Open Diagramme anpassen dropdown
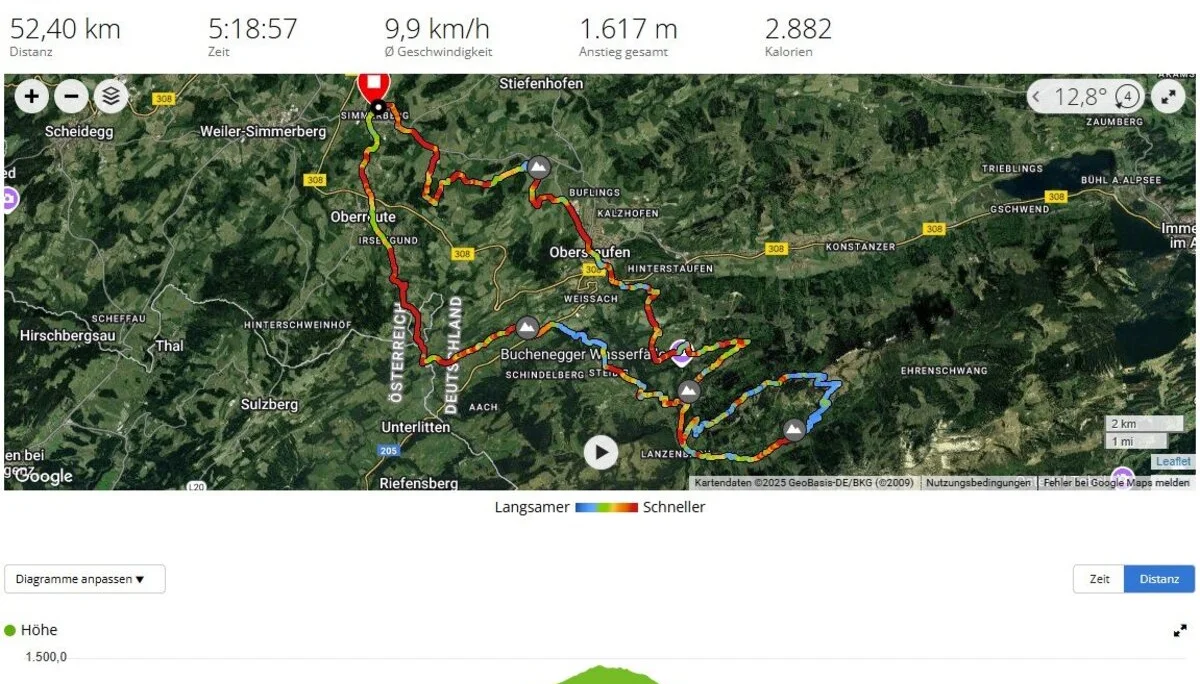Viewport: 1200px width, 684px height. (x=85, y=579)
